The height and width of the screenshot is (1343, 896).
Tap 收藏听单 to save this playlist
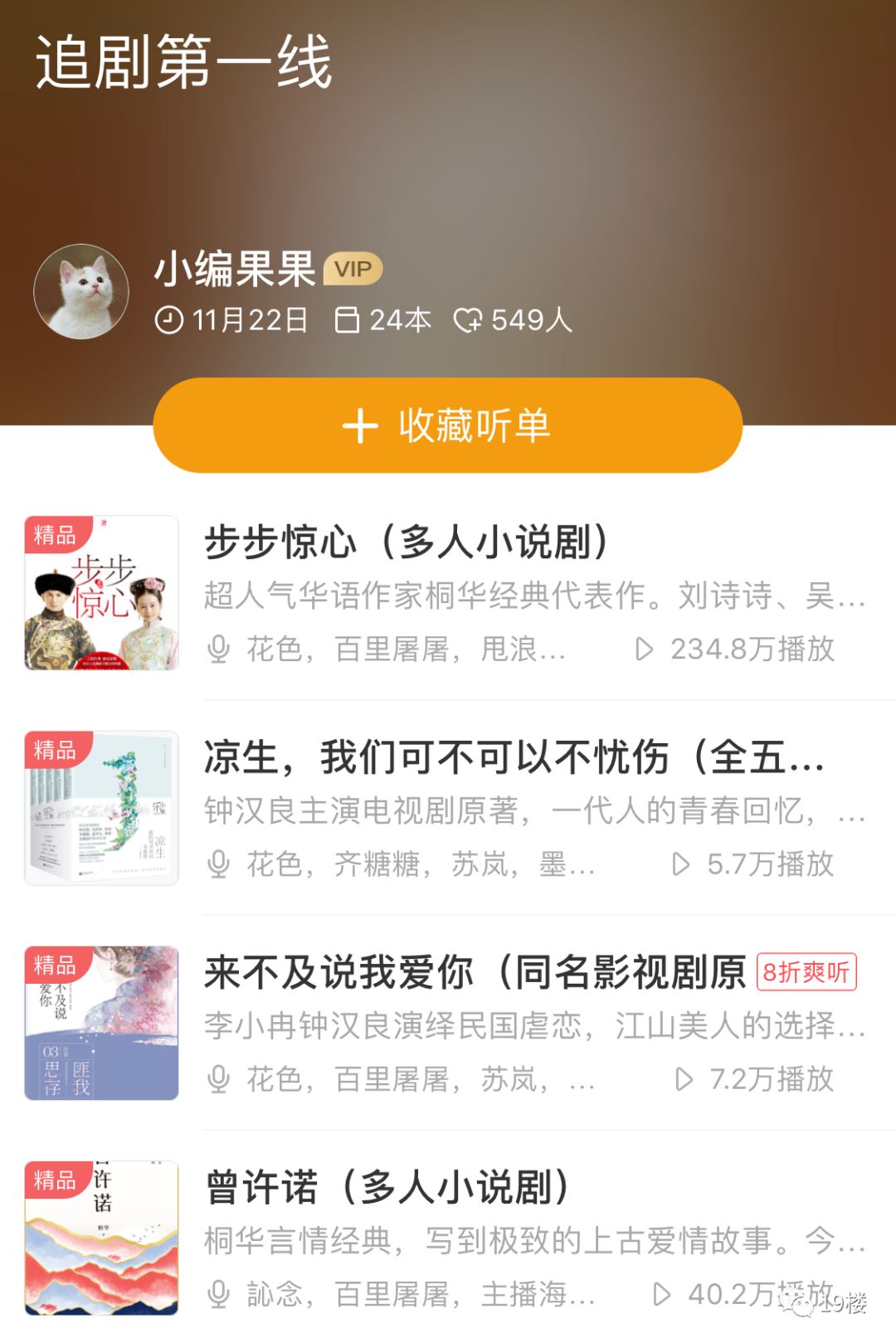(447, 426)
